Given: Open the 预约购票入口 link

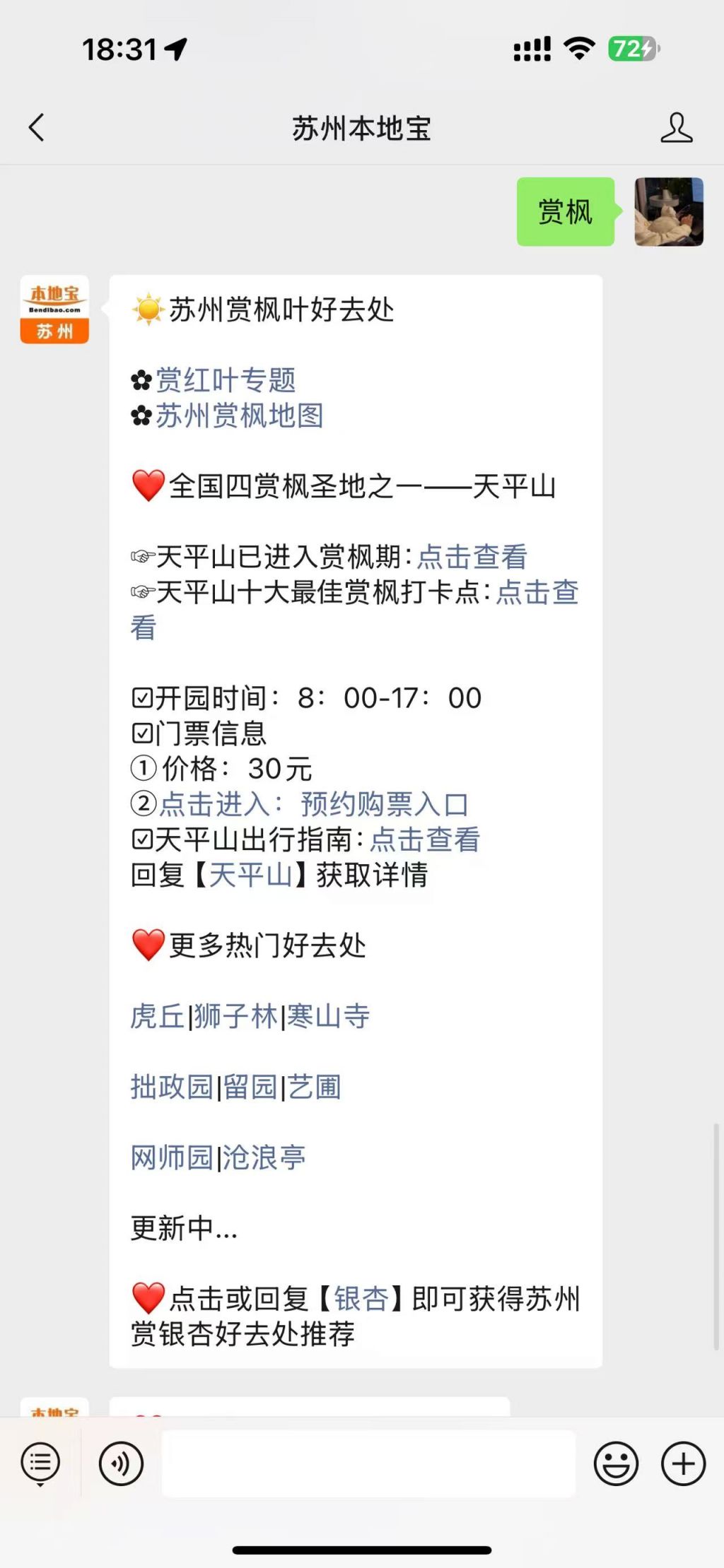Looking at the screenshot, I should coord(384,804).
